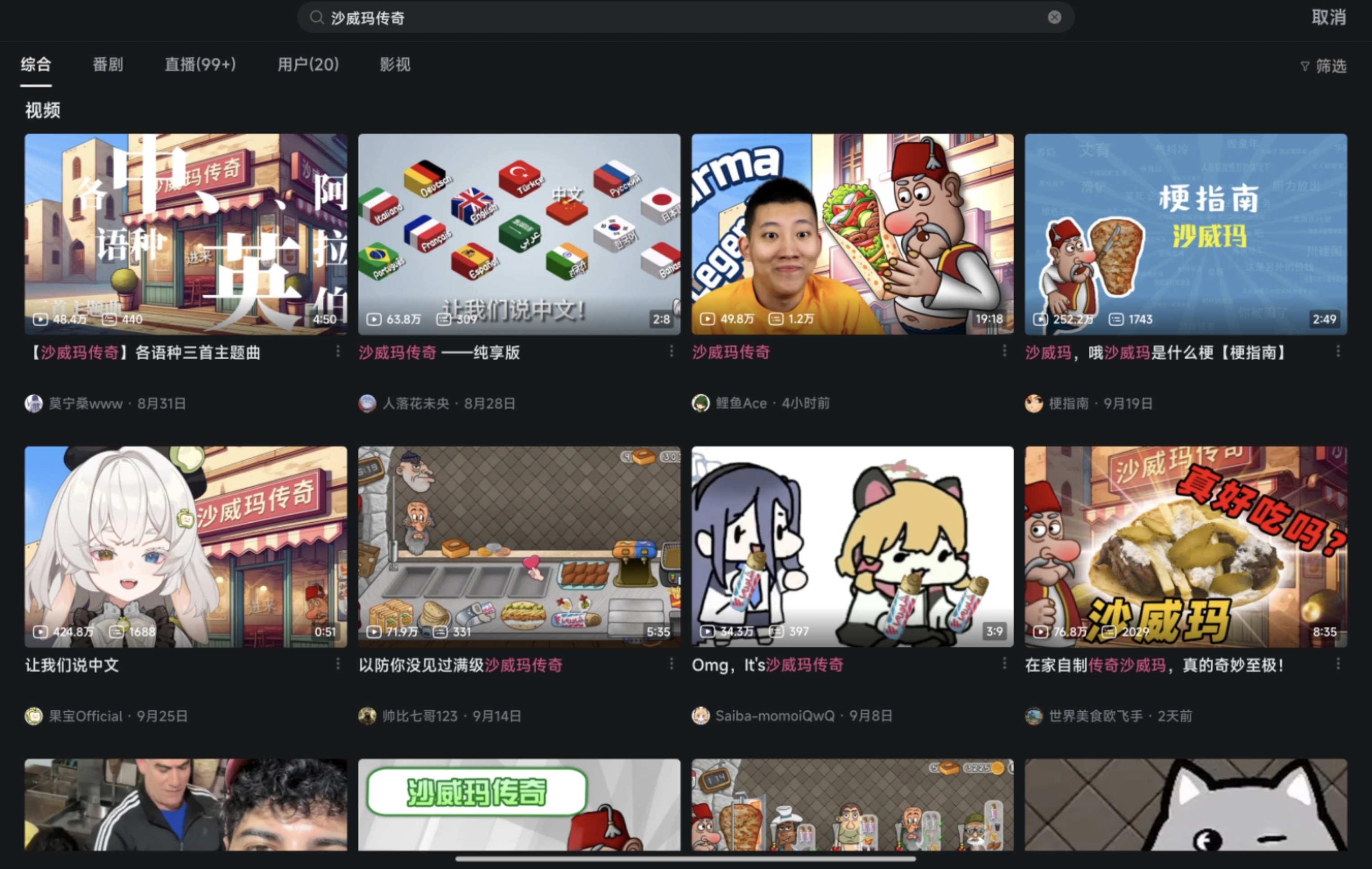Cancel the search with 取消
Viewport: 1372px width, 869px height.
[1328, 18]
